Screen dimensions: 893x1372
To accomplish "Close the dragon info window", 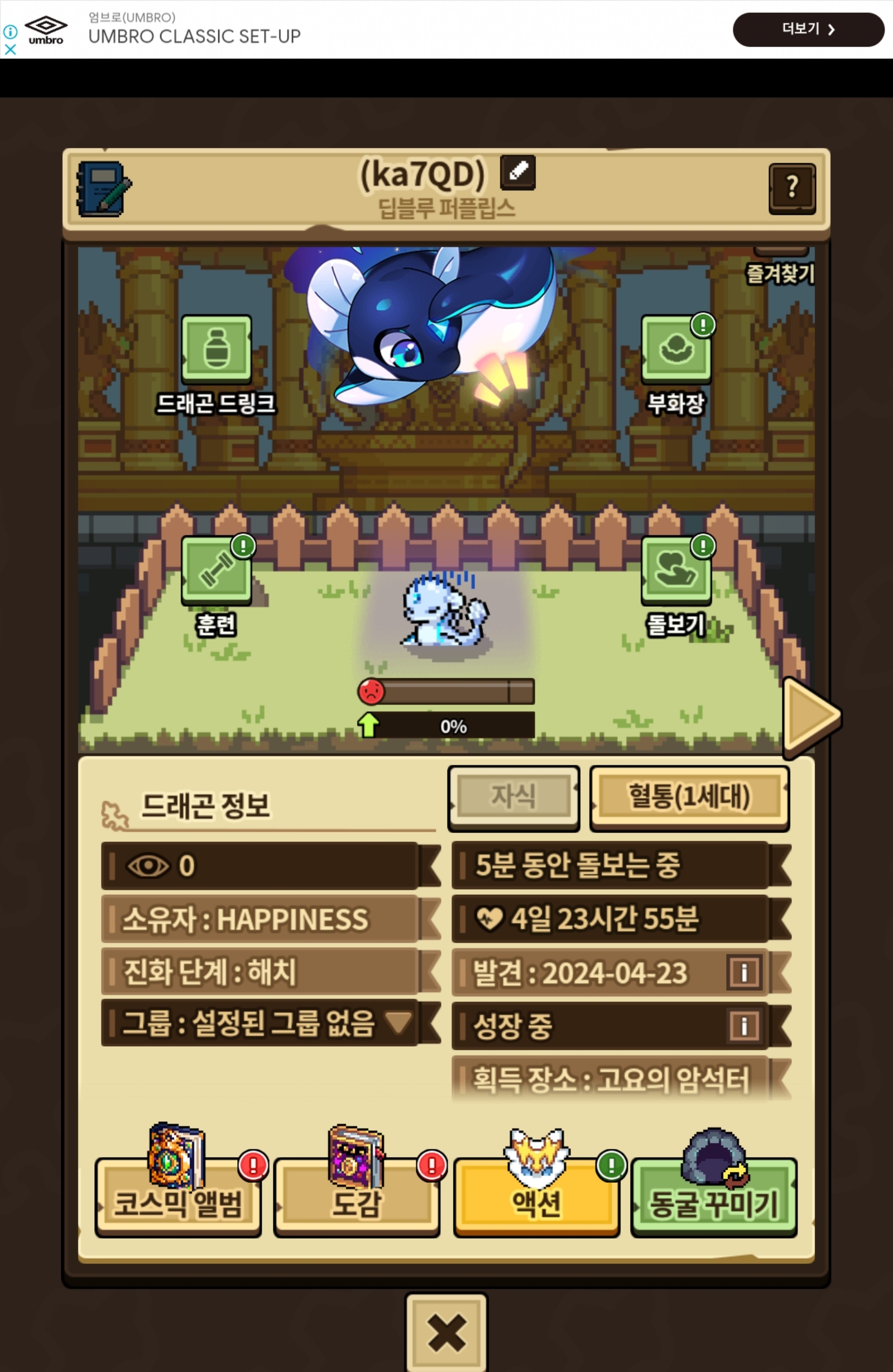I will (446, 1333).
